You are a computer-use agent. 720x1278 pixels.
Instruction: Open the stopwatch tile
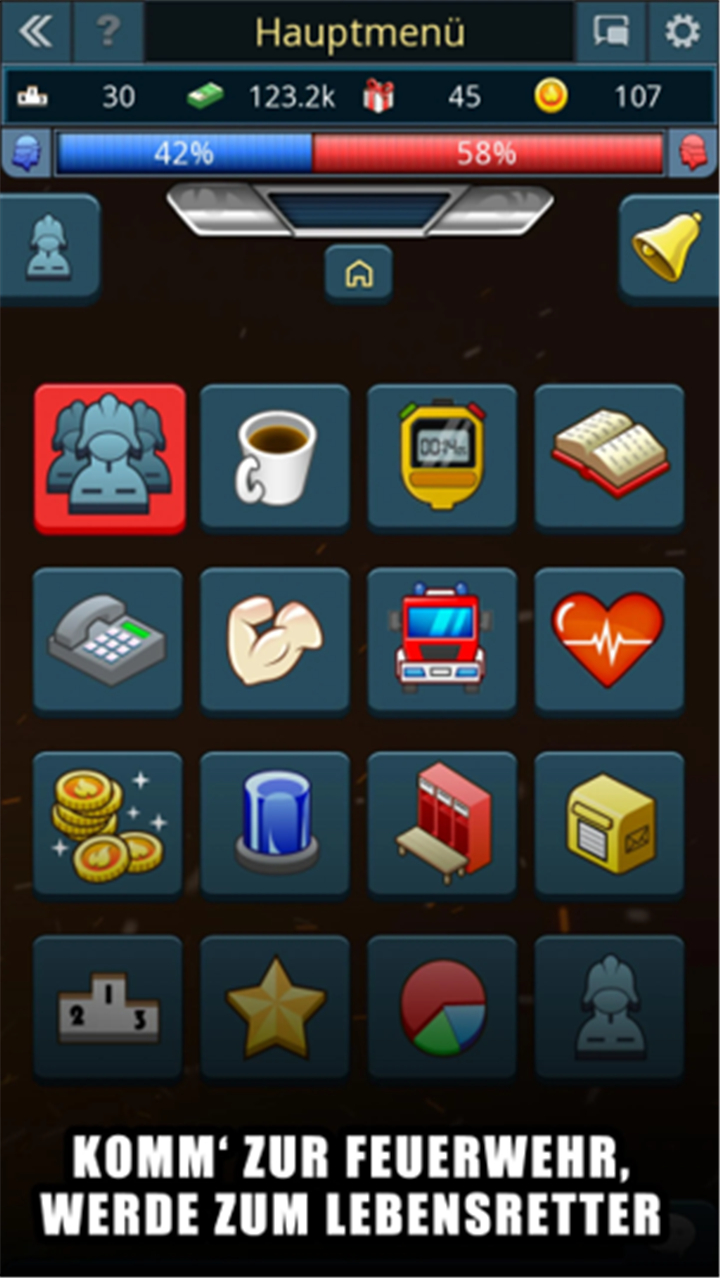point(442,458)
